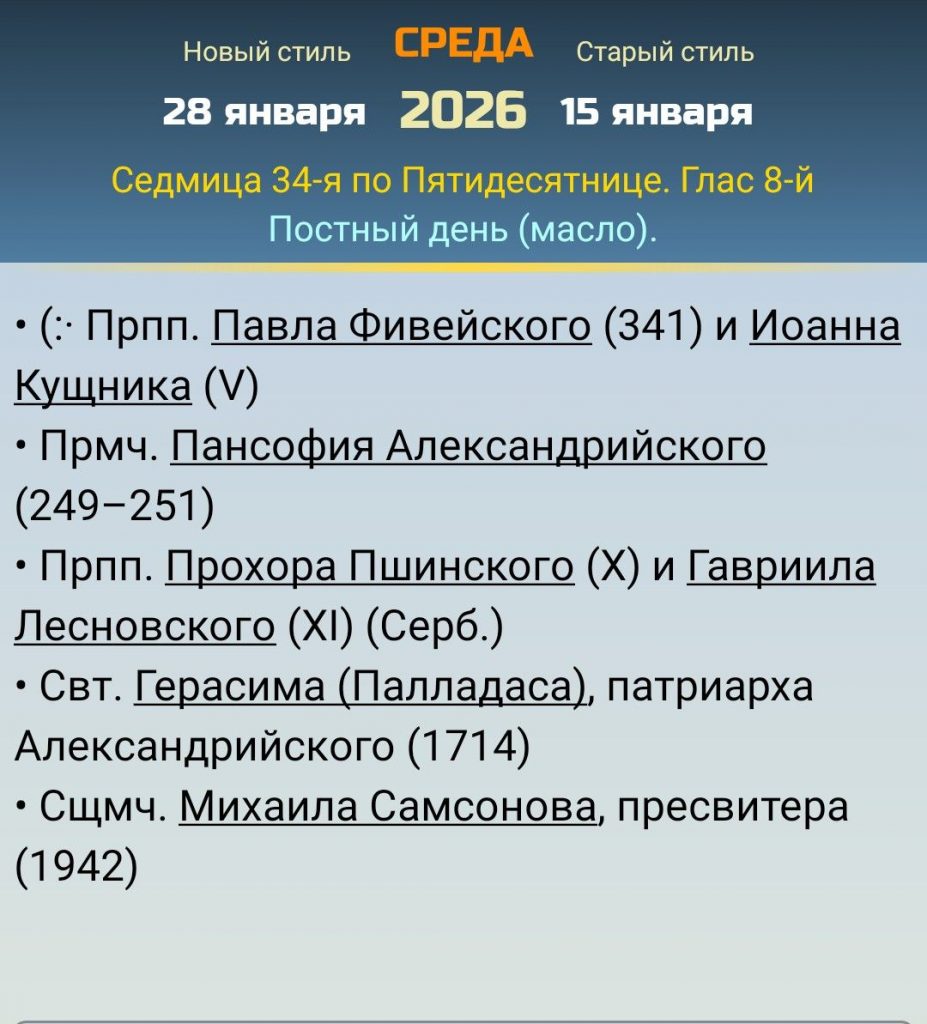
Task: Open the link for Павла Фивейского
Action: [401, 327]
